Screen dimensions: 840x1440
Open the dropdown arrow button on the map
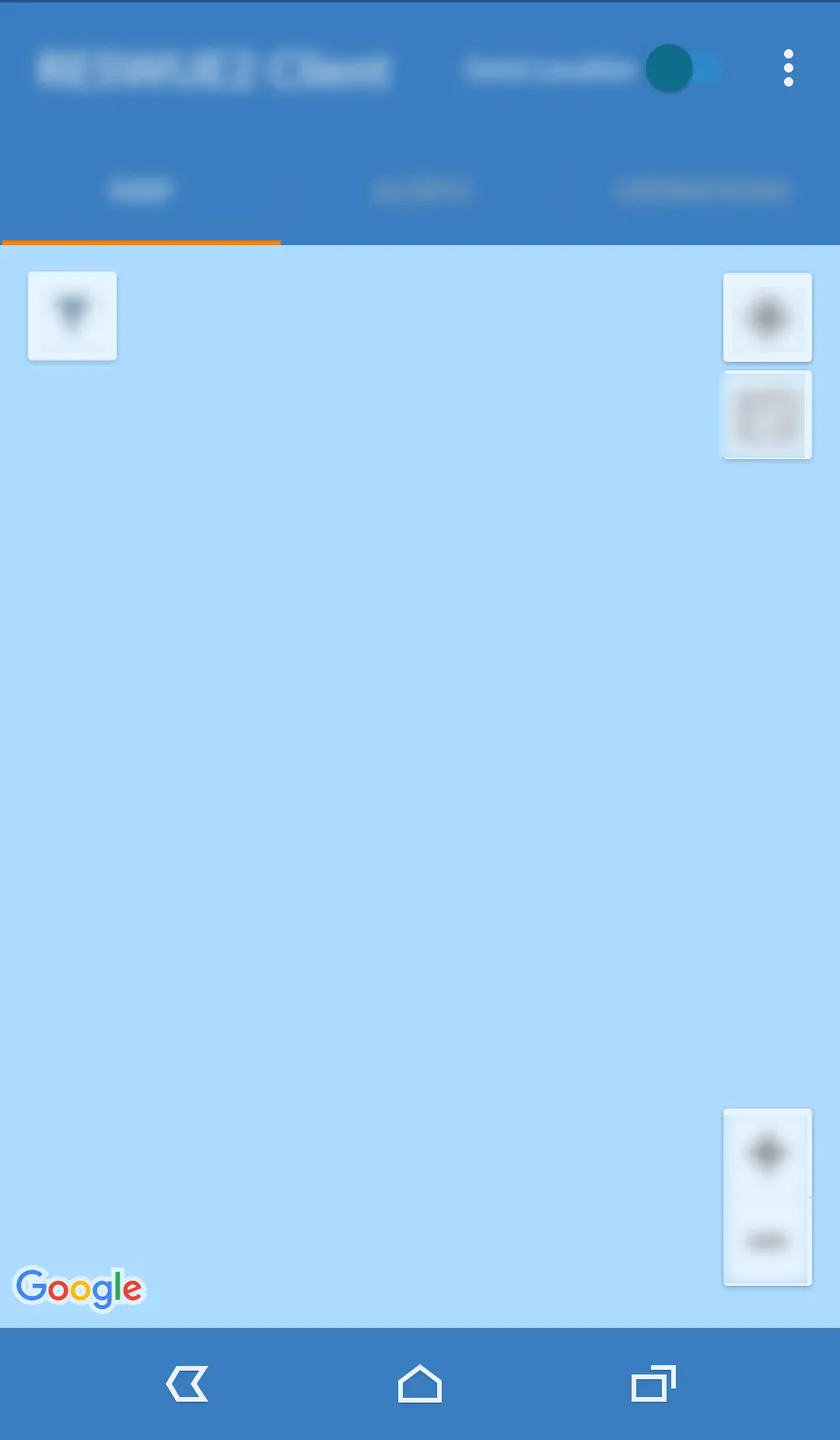pos(72,316)
